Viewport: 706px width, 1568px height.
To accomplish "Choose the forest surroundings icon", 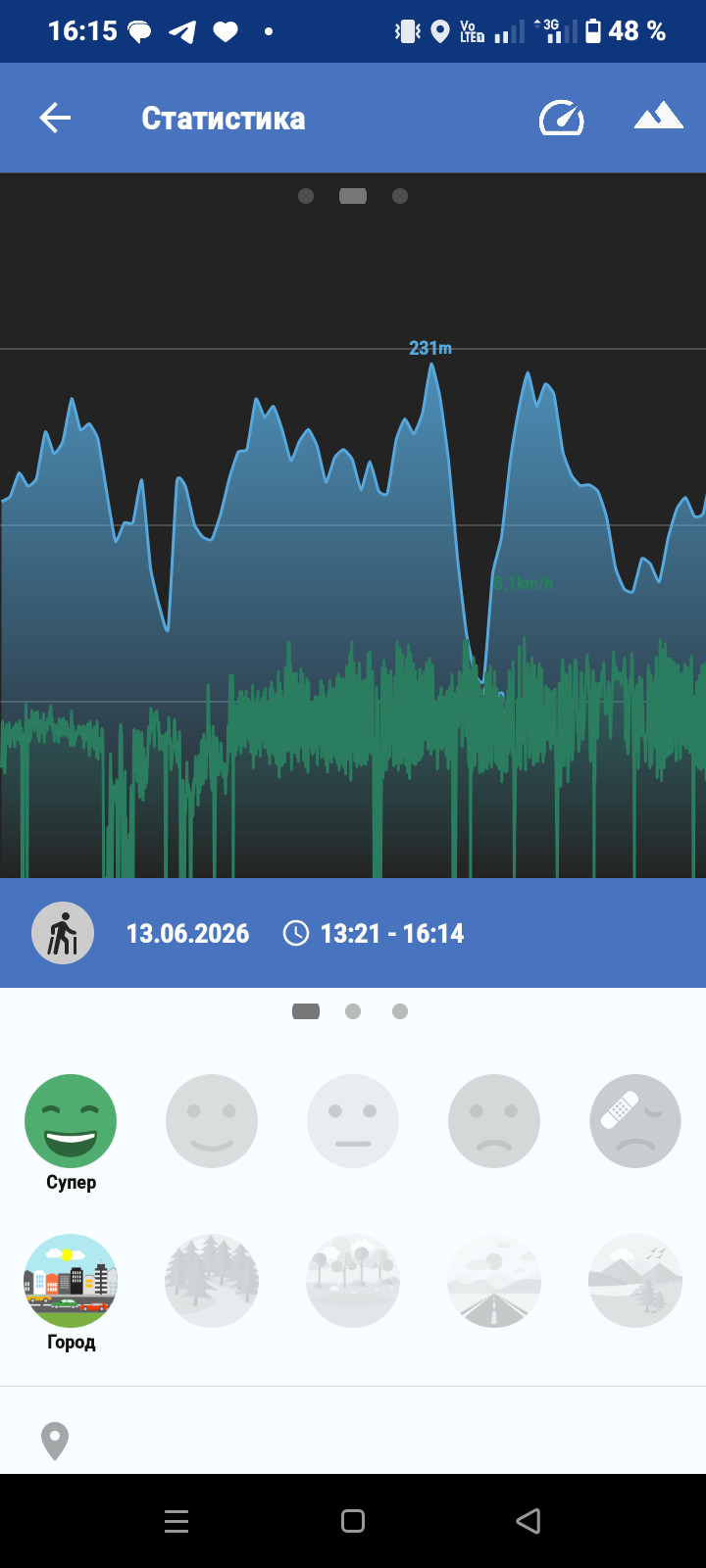I will tap(212, 1281).
